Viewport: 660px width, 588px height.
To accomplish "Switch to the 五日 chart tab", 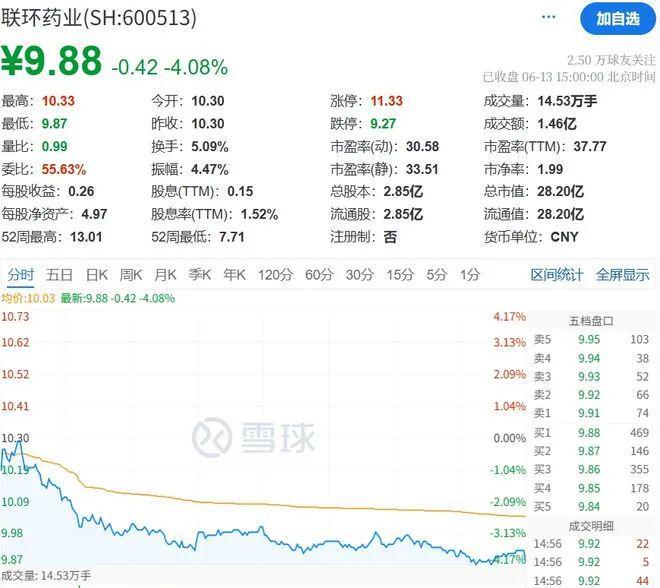I will click(59, 274).
